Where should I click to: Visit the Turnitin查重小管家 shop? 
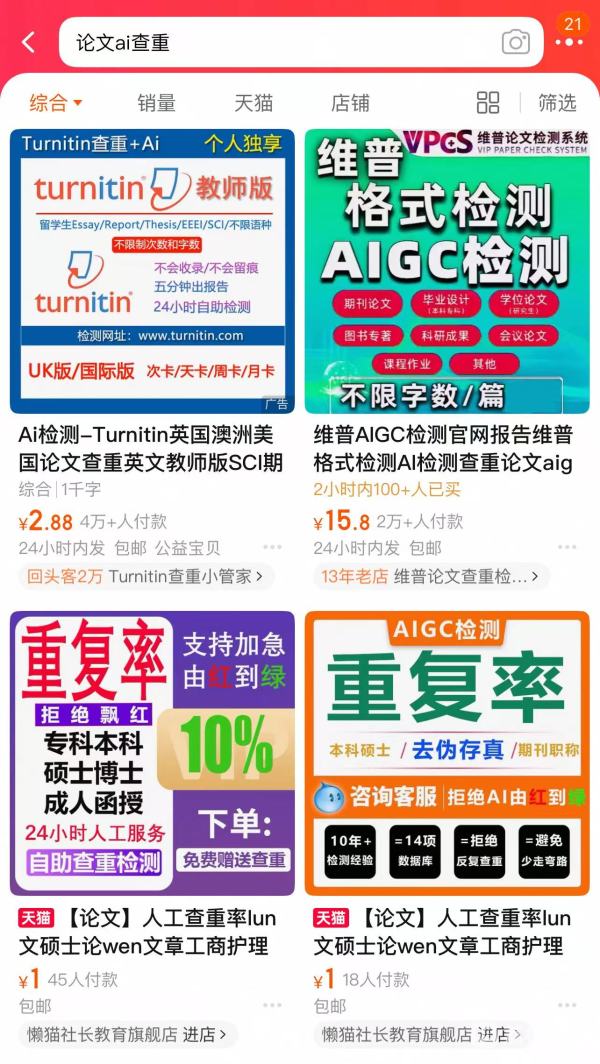coord(146,576)
